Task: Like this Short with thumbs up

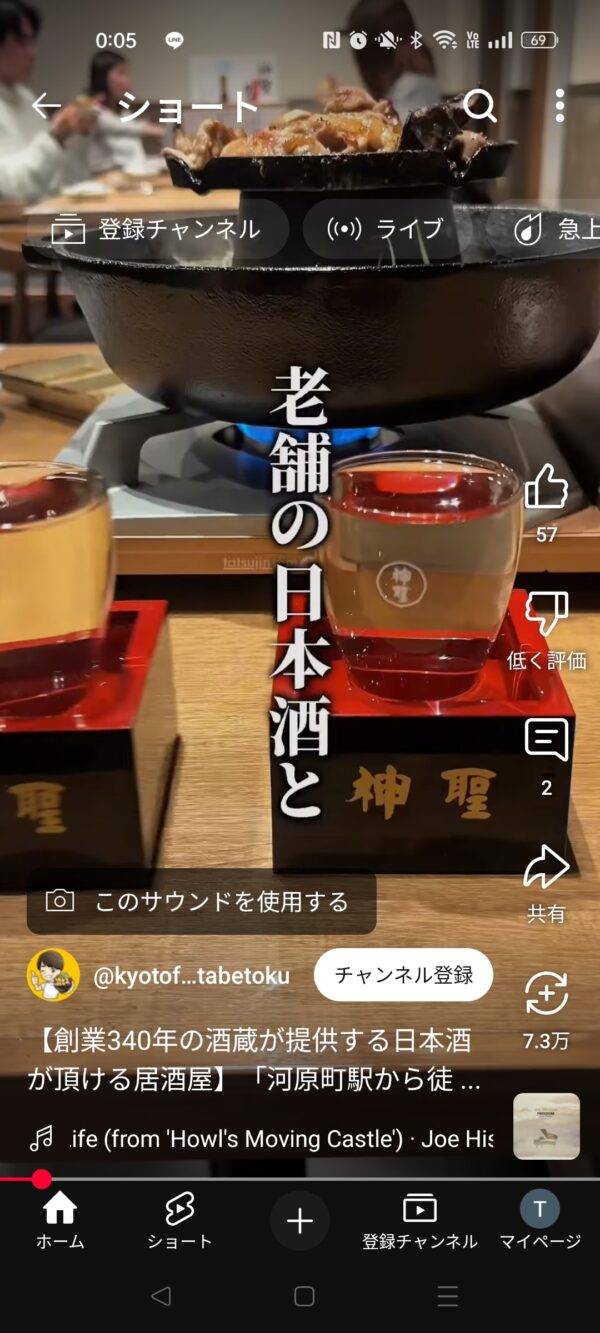Action: (546, 488)
